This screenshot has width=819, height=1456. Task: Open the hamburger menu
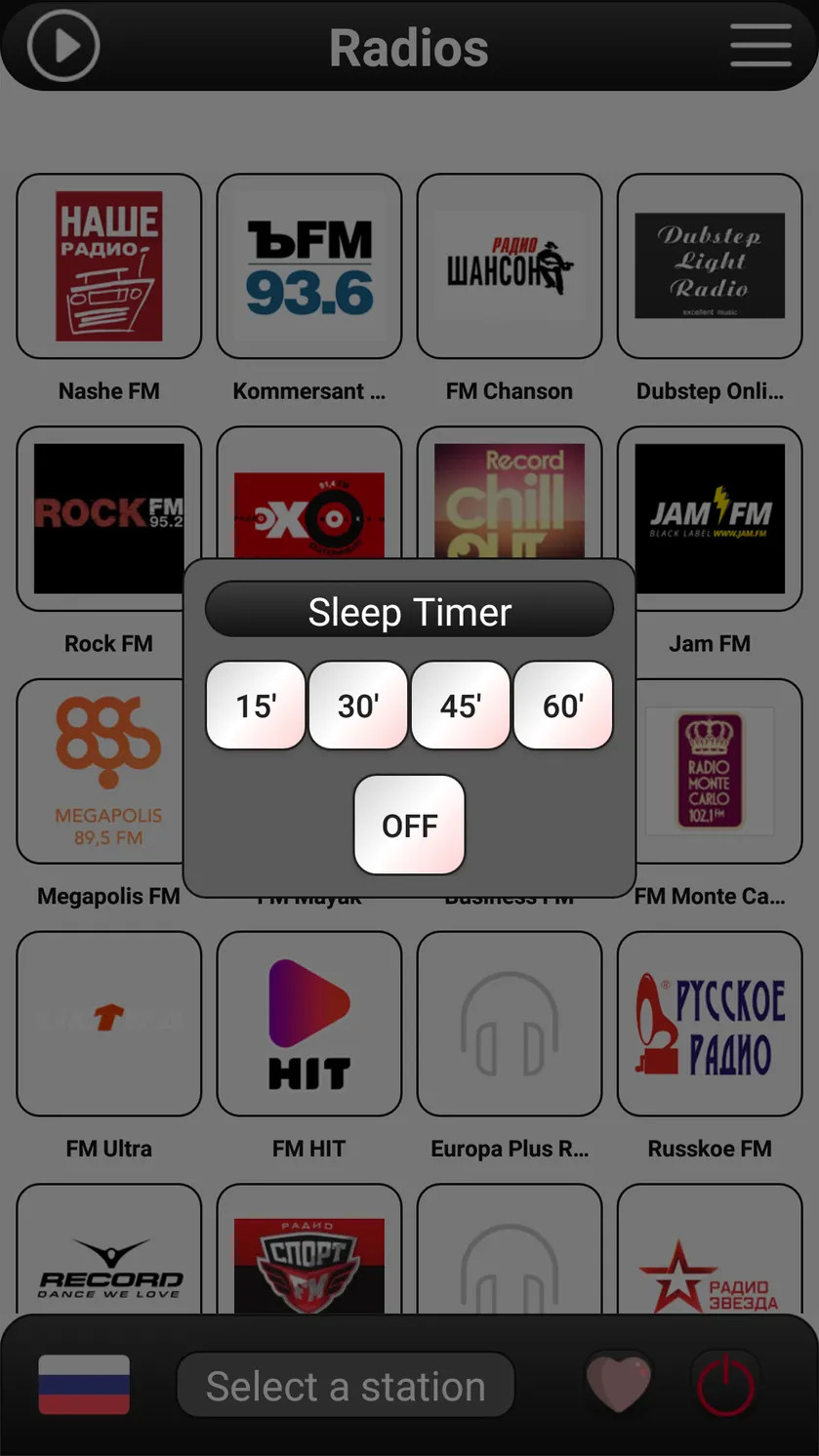[760, 45]
